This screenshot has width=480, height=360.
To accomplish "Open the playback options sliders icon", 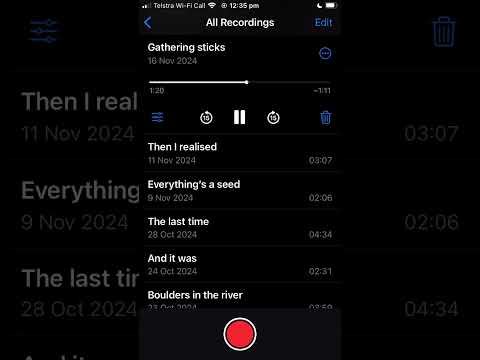I will click(158, 117).
